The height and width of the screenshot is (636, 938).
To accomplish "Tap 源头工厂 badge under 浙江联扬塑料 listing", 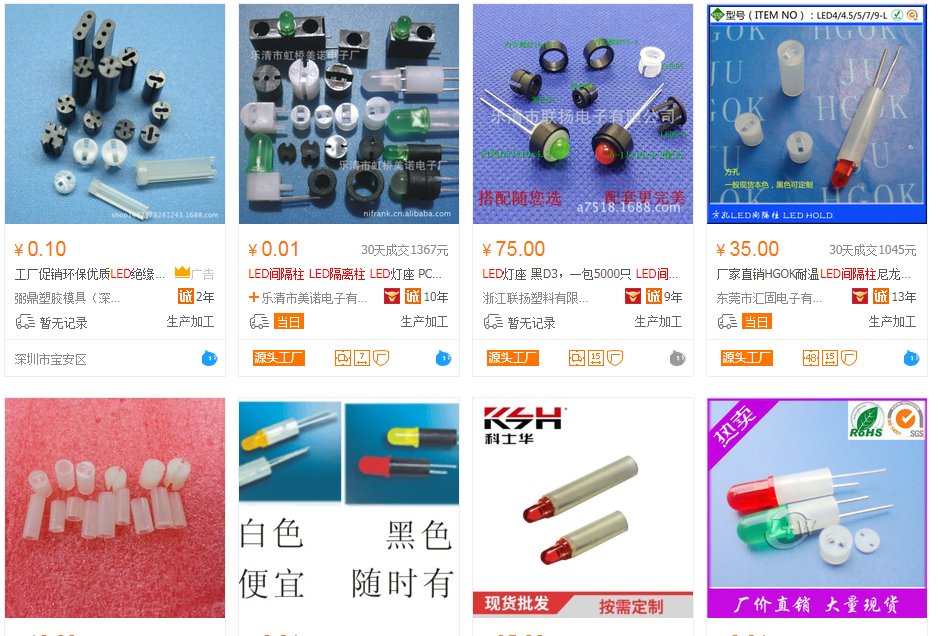I will (513, 358).
